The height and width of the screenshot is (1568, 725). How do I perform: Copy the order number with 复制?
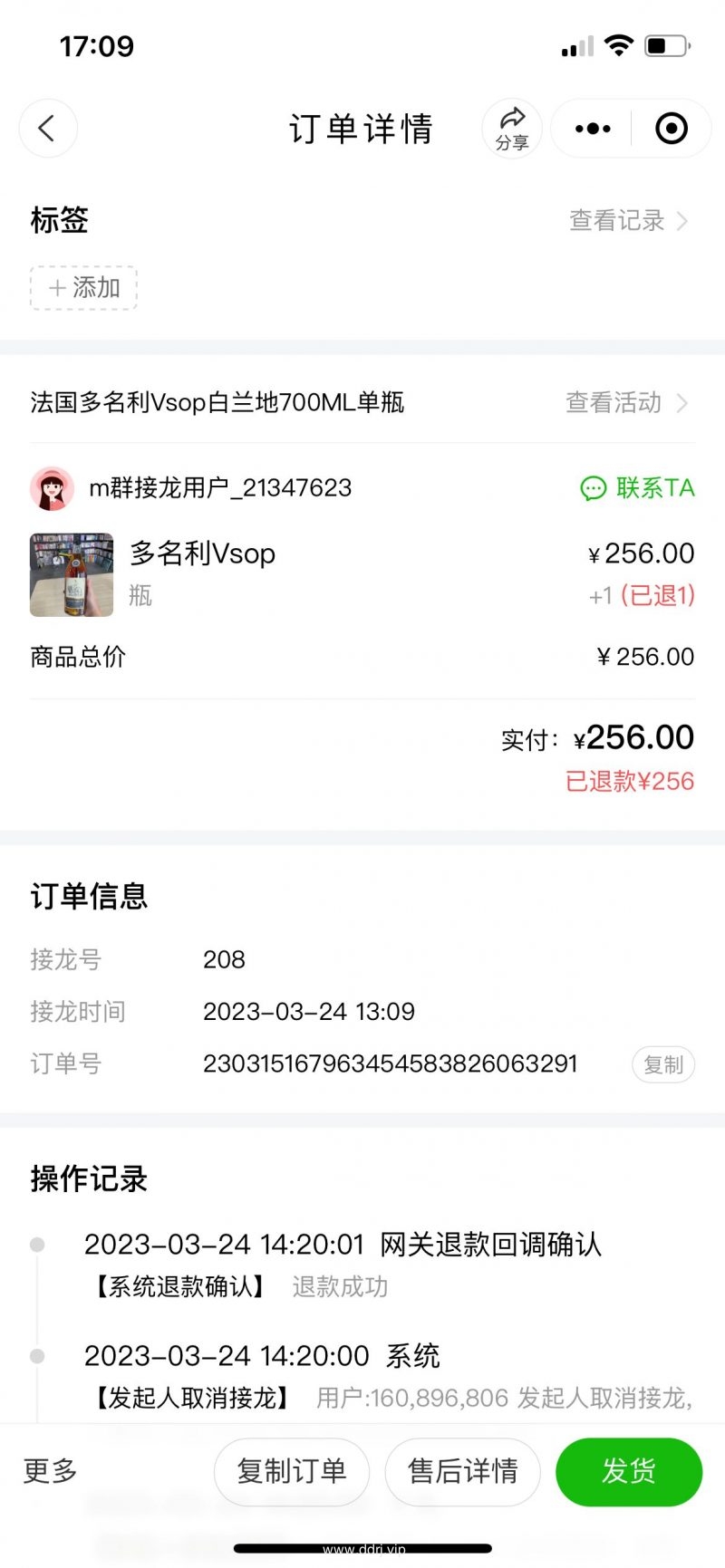click(x=663, y=1064)
